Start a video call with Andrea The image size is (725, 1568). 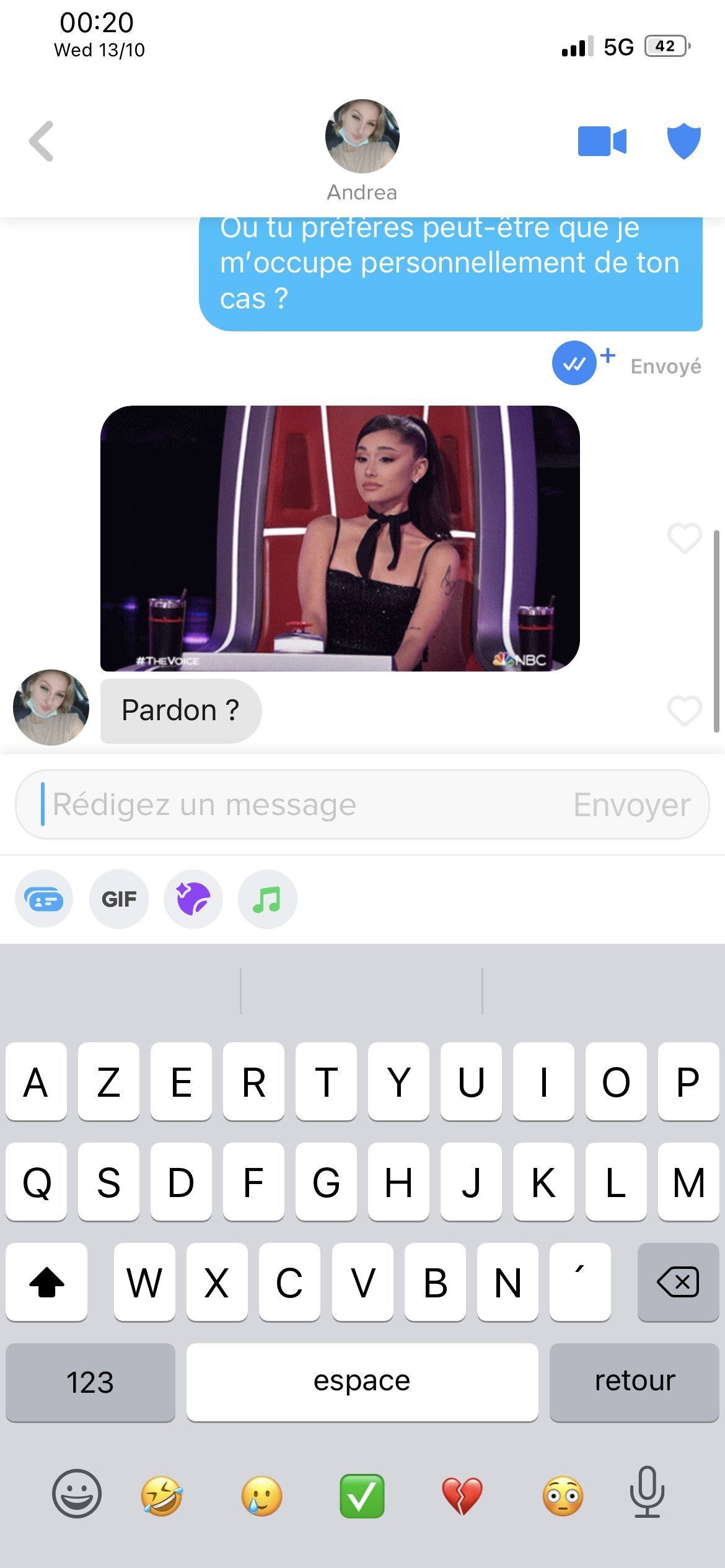coord(601,141)
